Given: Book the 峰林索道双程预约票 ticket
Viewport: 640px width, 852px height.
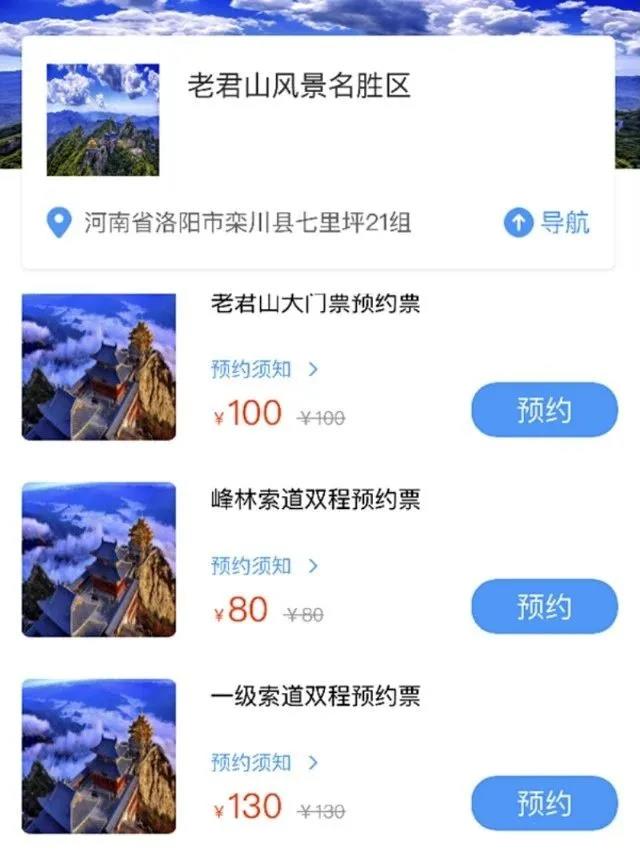Looking at the screenshot, I should coord(544,606).
